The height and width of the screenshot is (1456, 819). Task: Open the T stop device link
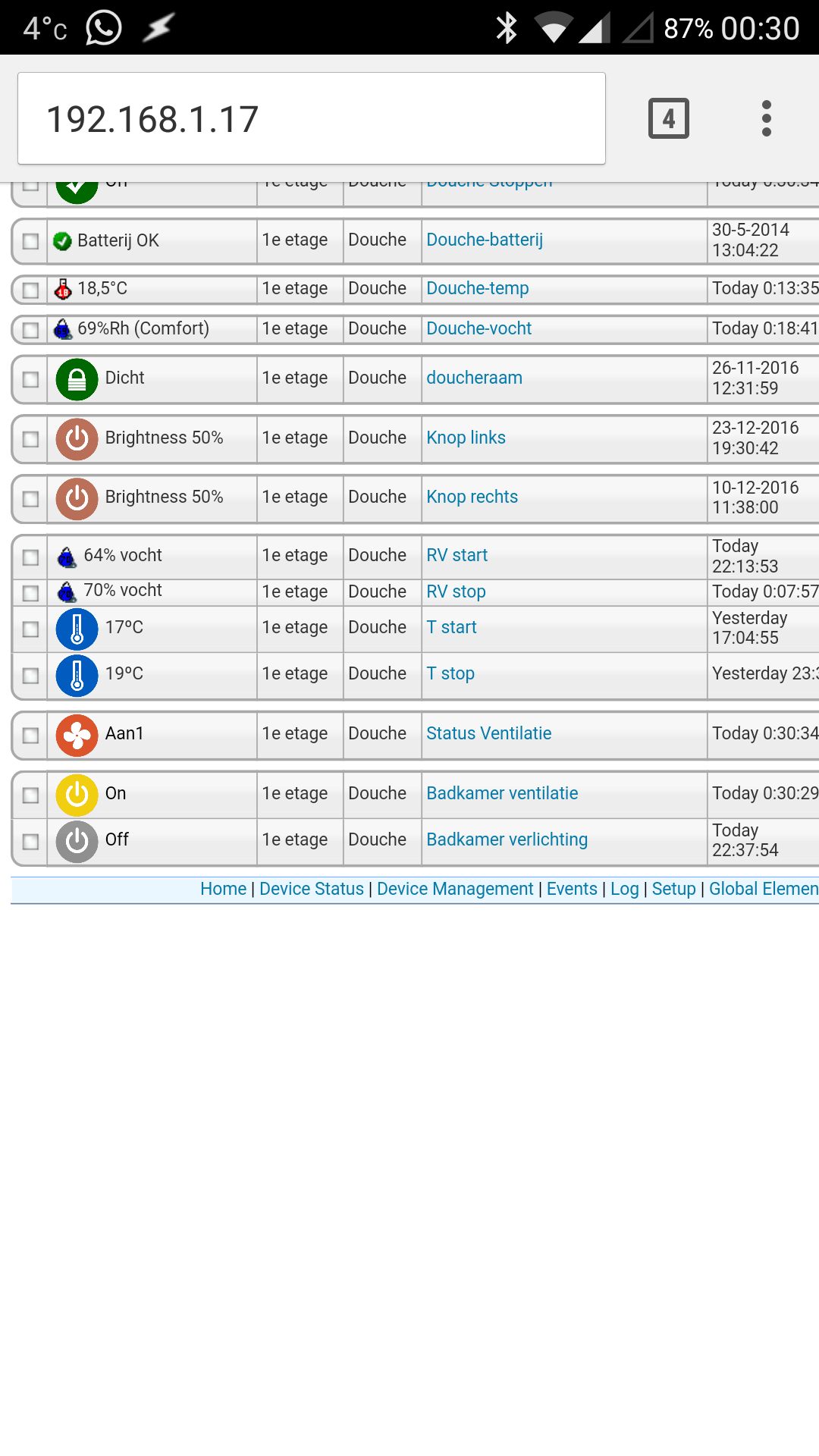click(x=450, y=673)
